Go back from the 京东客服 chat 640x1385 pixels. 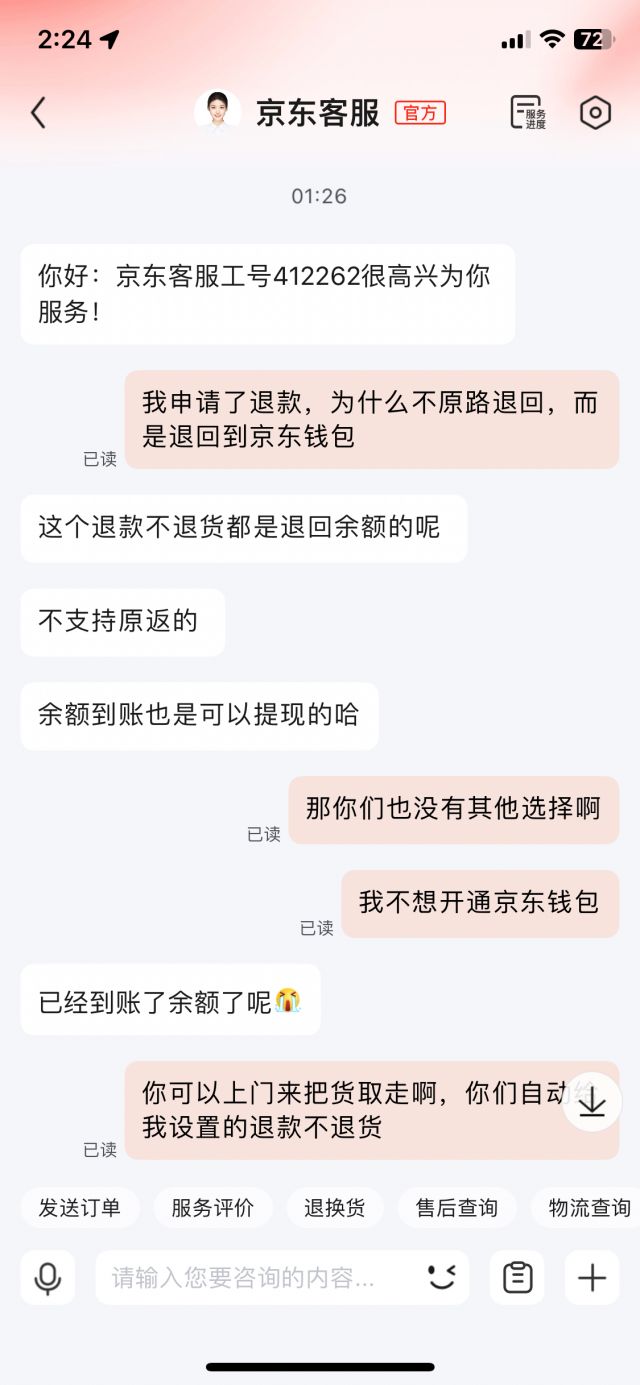(x=38, y=113)
